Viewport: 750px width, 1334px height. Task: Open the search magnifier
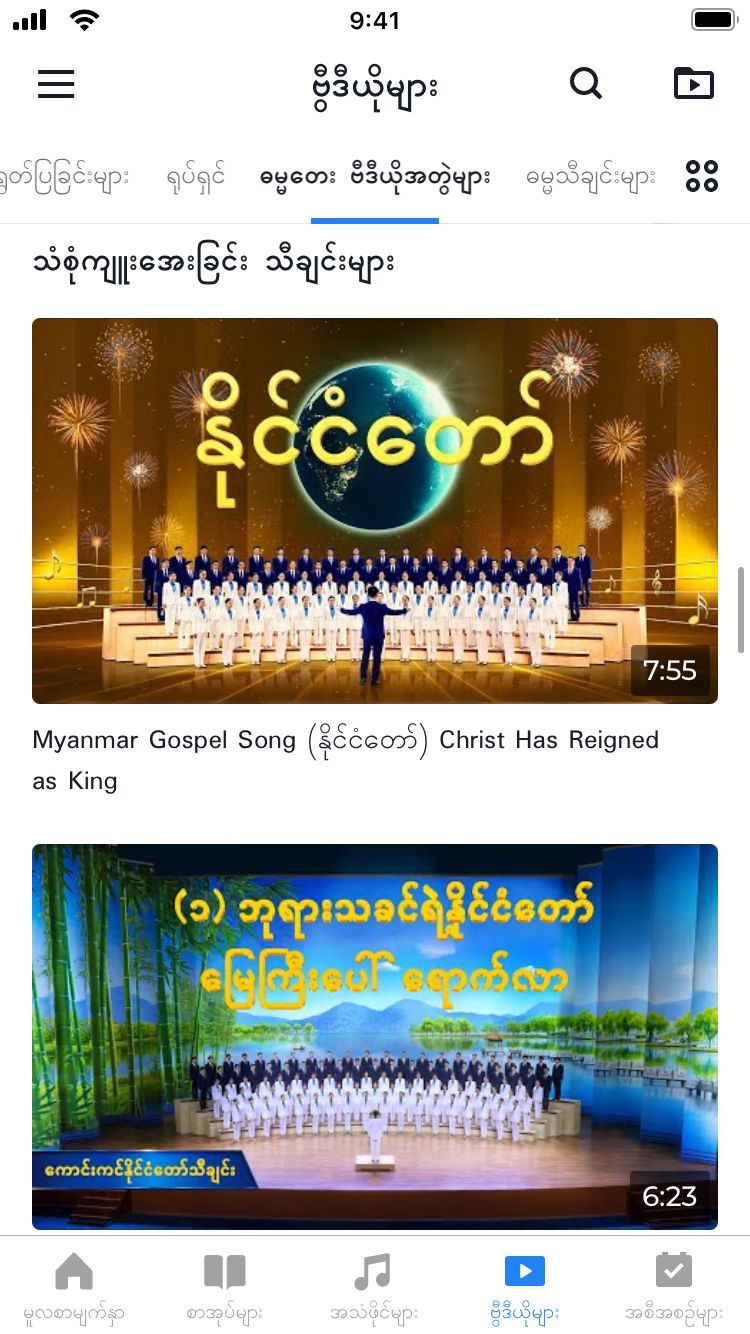click(586, 84)
